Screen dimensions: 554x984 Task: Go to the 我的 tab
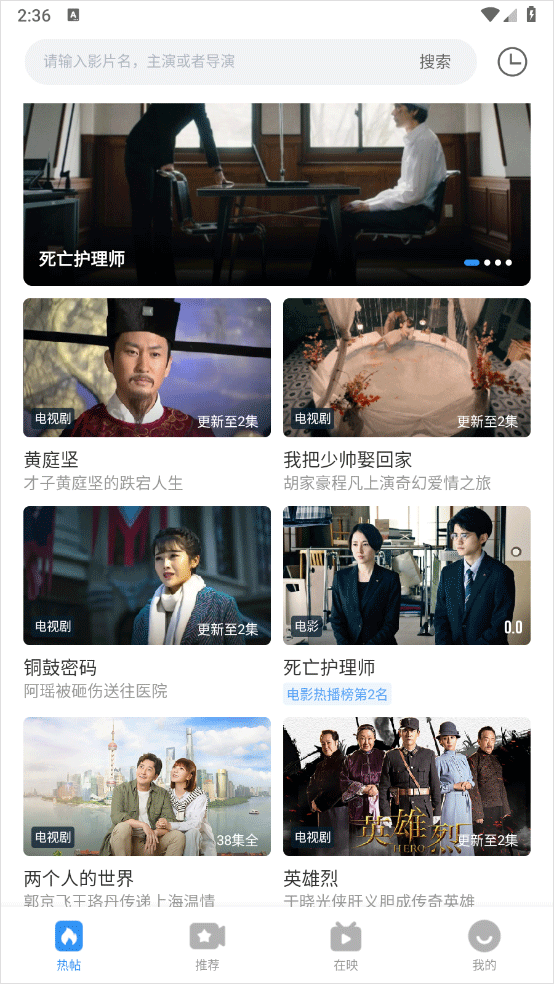484,946
